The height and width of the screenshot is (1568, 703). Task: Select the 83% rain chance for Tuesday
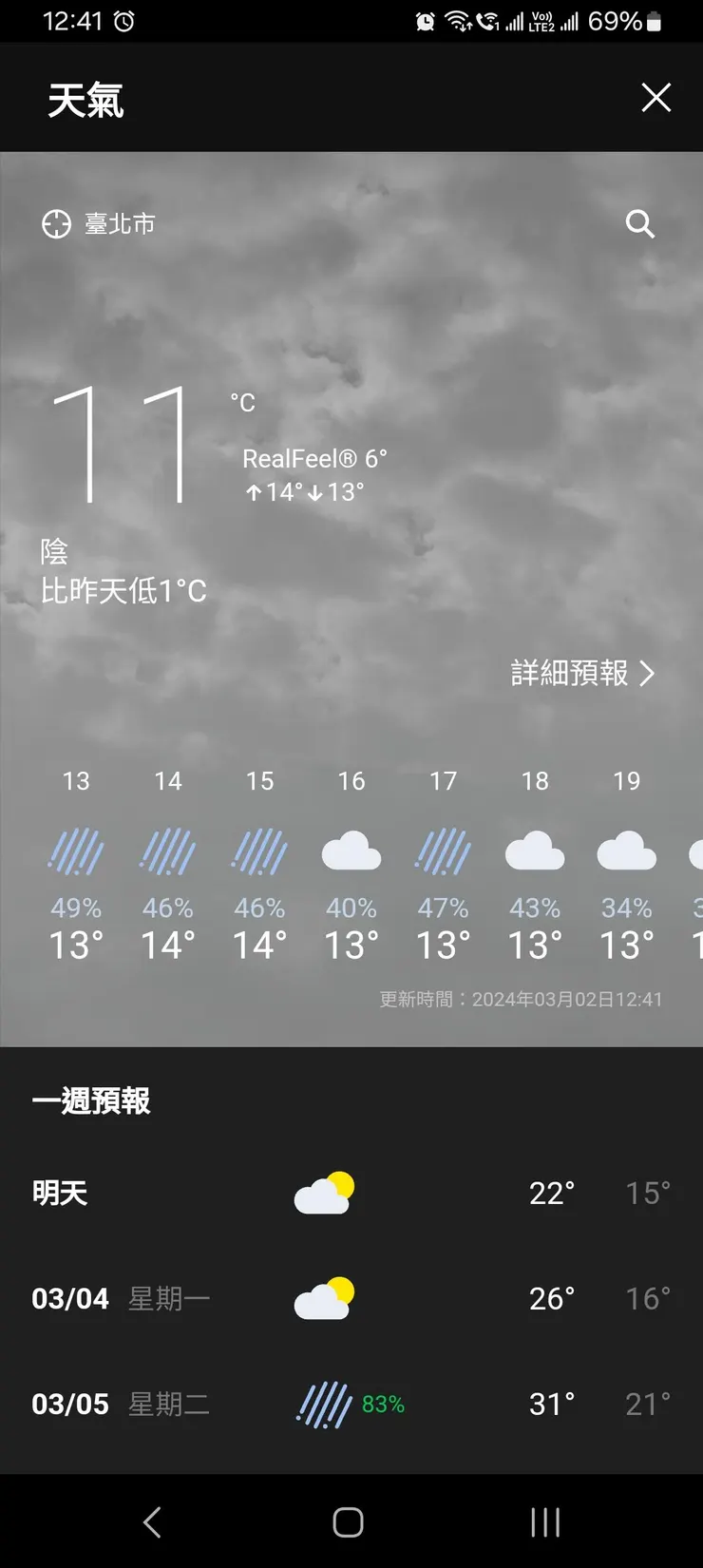383,1404
